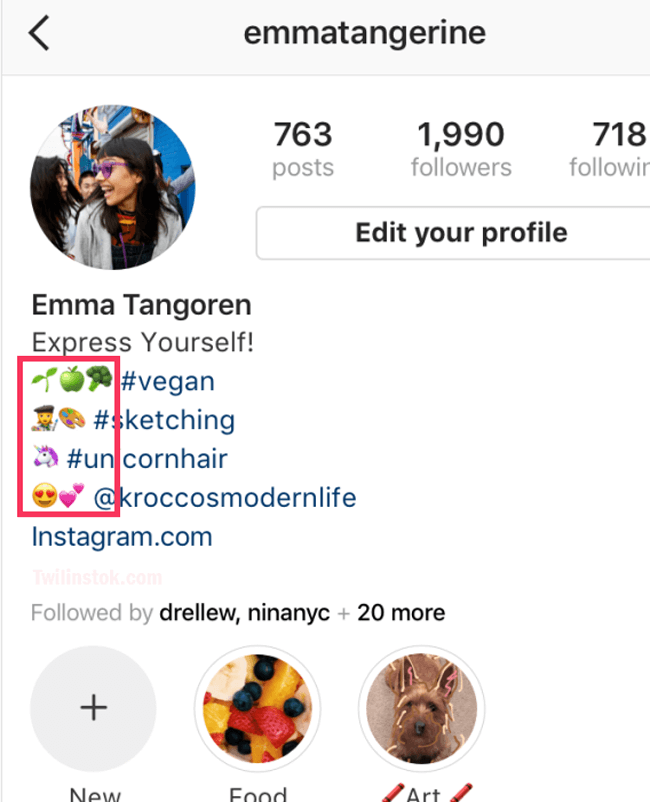Open the #sketching hashtag link
This screenshot has width=650, height=802.
click(x=164, y=420)
